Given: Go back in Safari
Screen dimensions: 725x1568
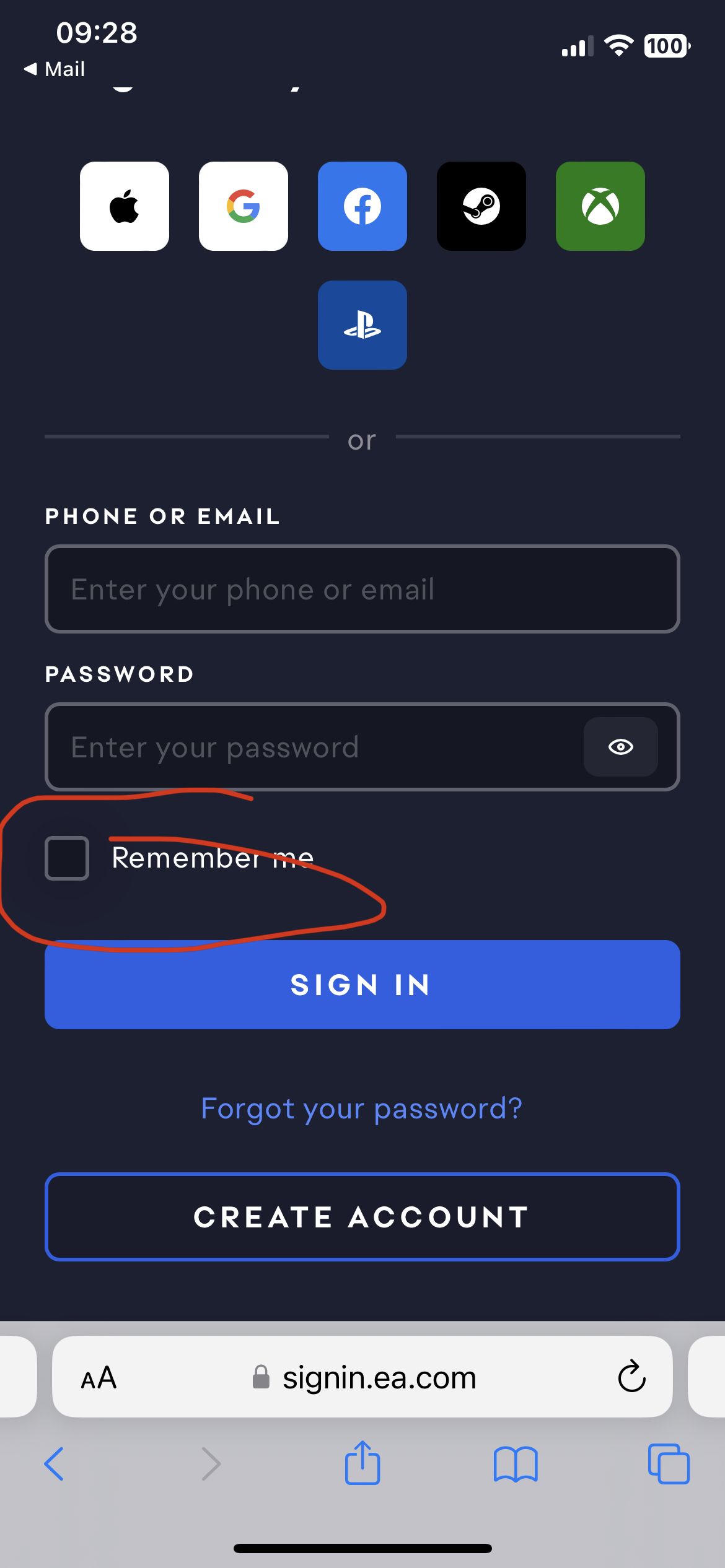Looking at the screenshot, I should pyautogui.click(x=54, y=1464).
